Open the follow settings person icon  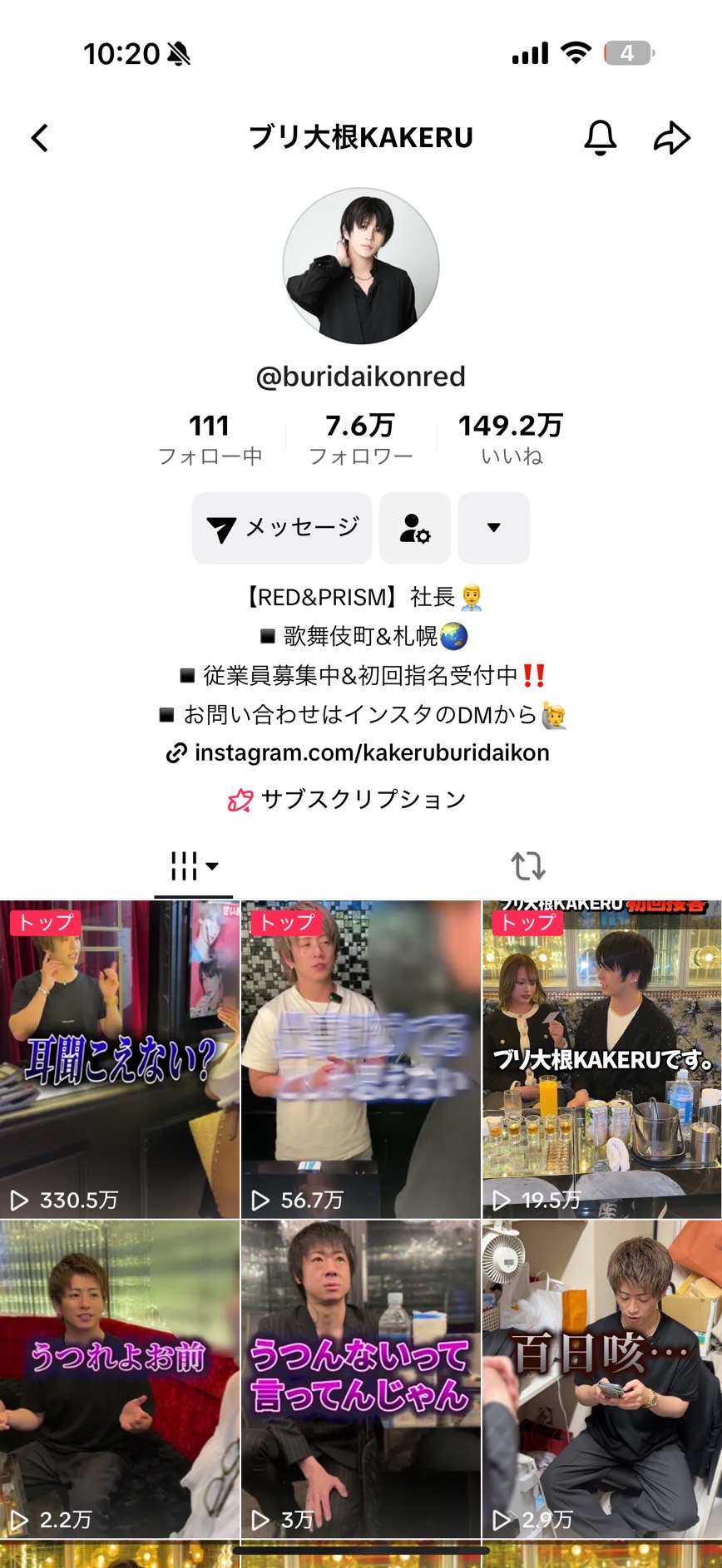click(x=415, y=528)
